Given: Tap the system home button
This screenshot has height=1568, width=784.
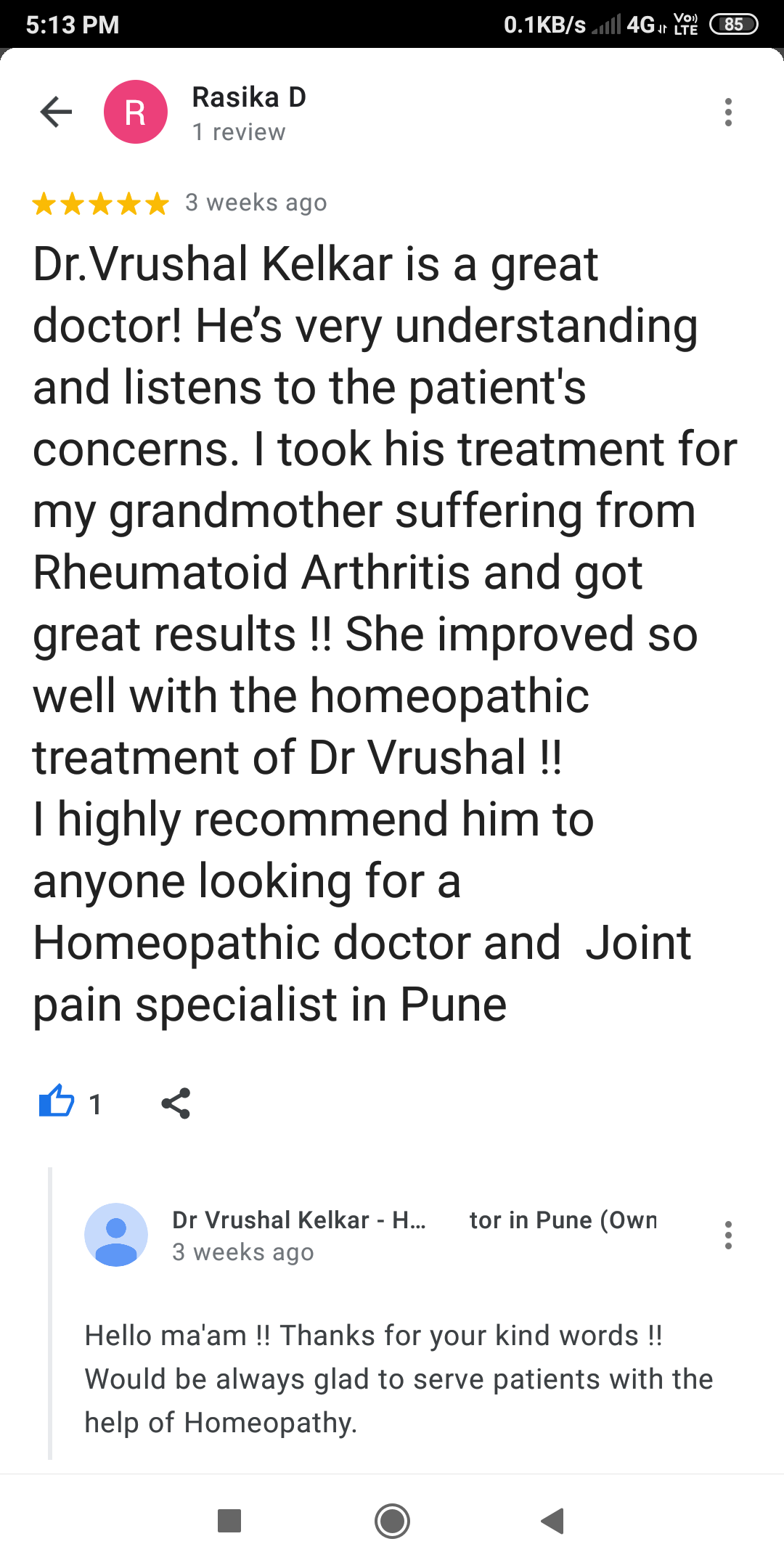Looking at the screenshot, I should (x=392, y=1521).
